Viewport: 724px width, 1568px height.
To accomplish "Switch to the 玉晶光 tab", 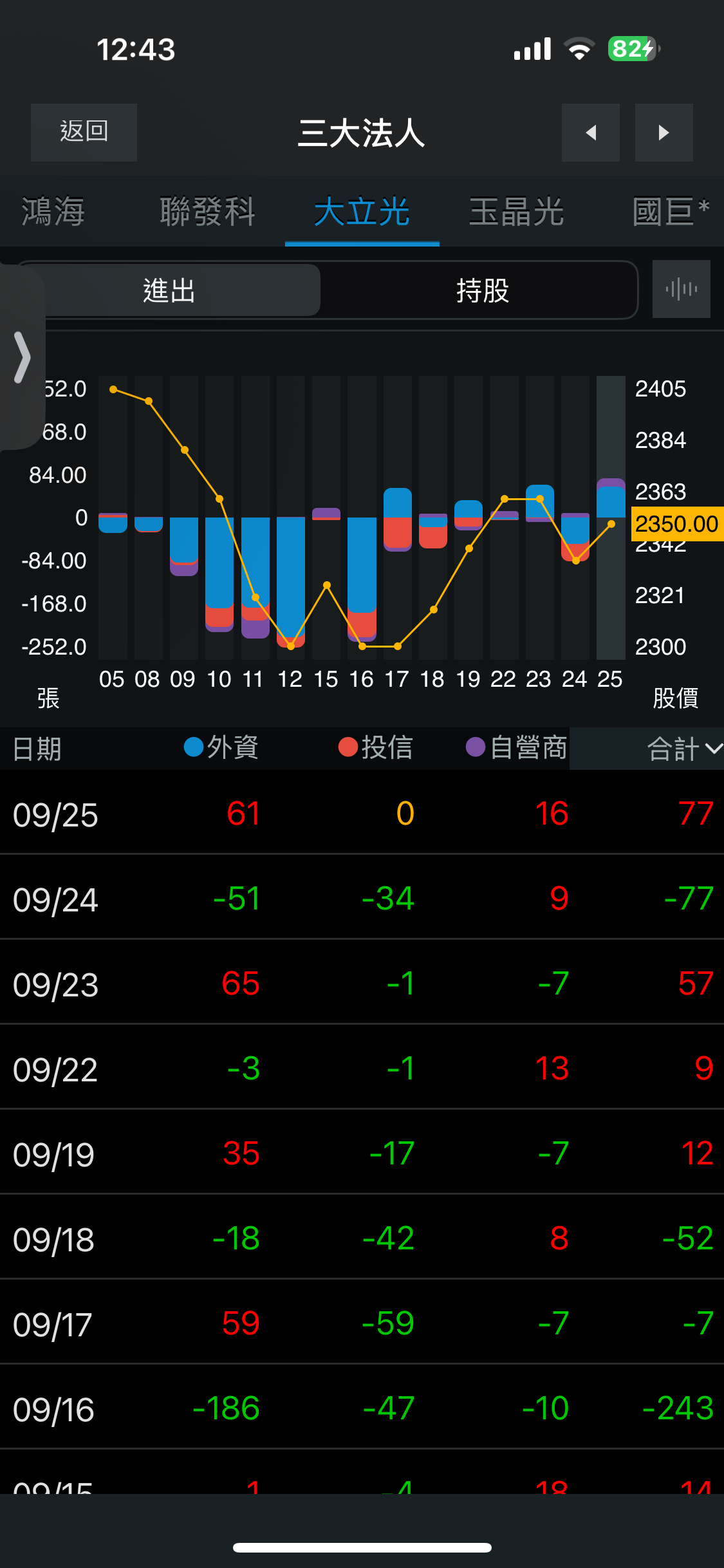I will [x=516, y=212].
